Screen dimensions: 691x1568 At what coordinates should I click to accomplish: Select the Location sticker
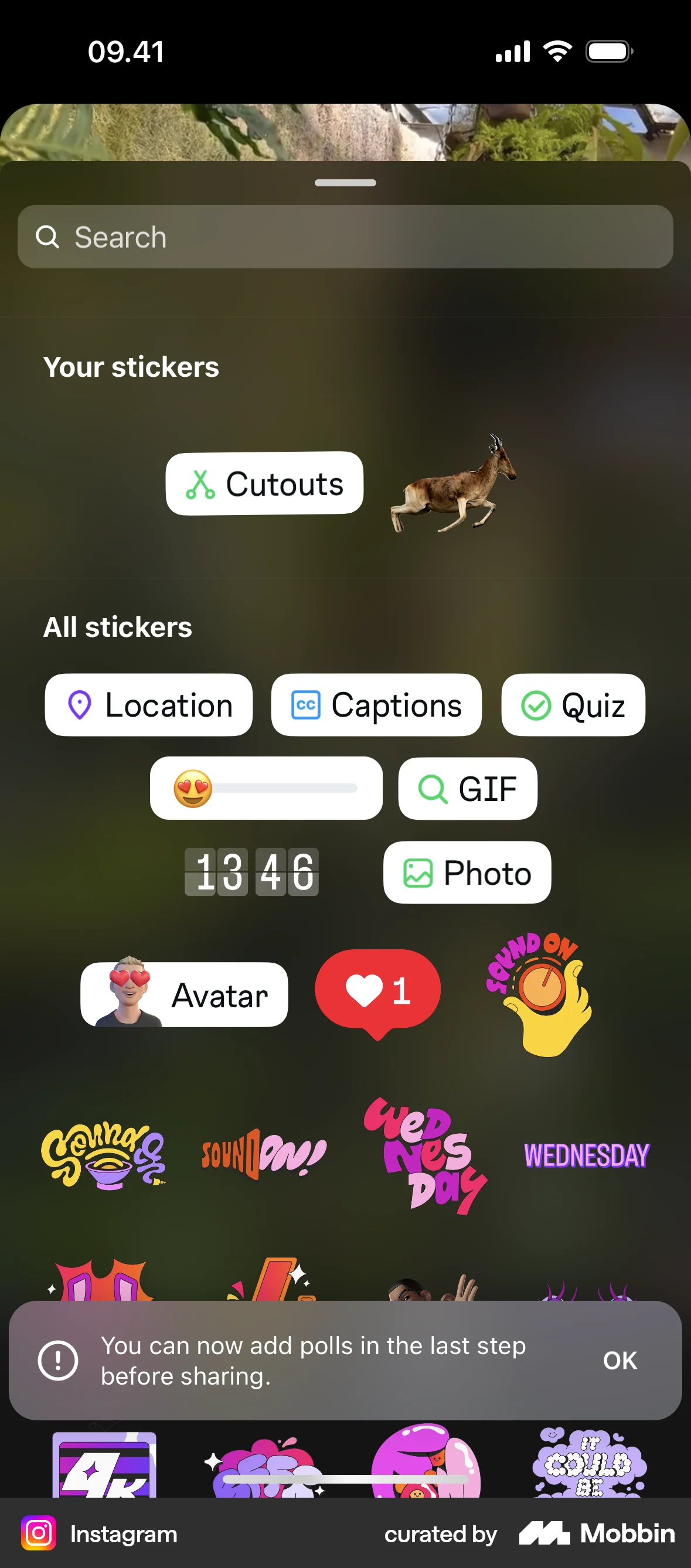pyautogui.click(x=148, y=705)
